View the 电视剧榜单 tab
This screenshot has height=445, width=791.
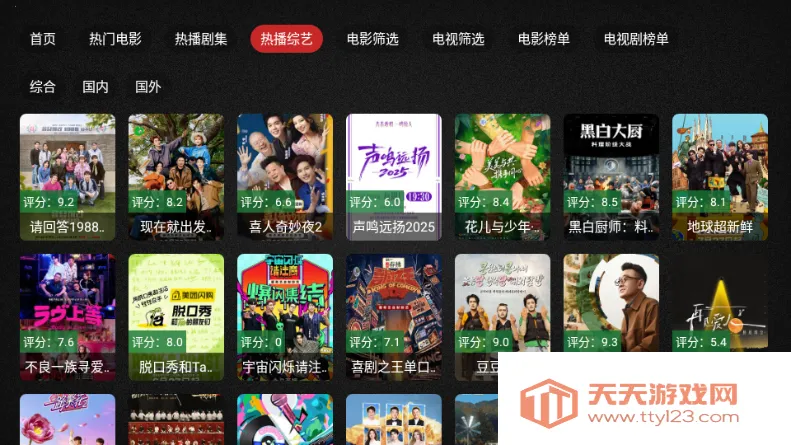coord(636,39)
